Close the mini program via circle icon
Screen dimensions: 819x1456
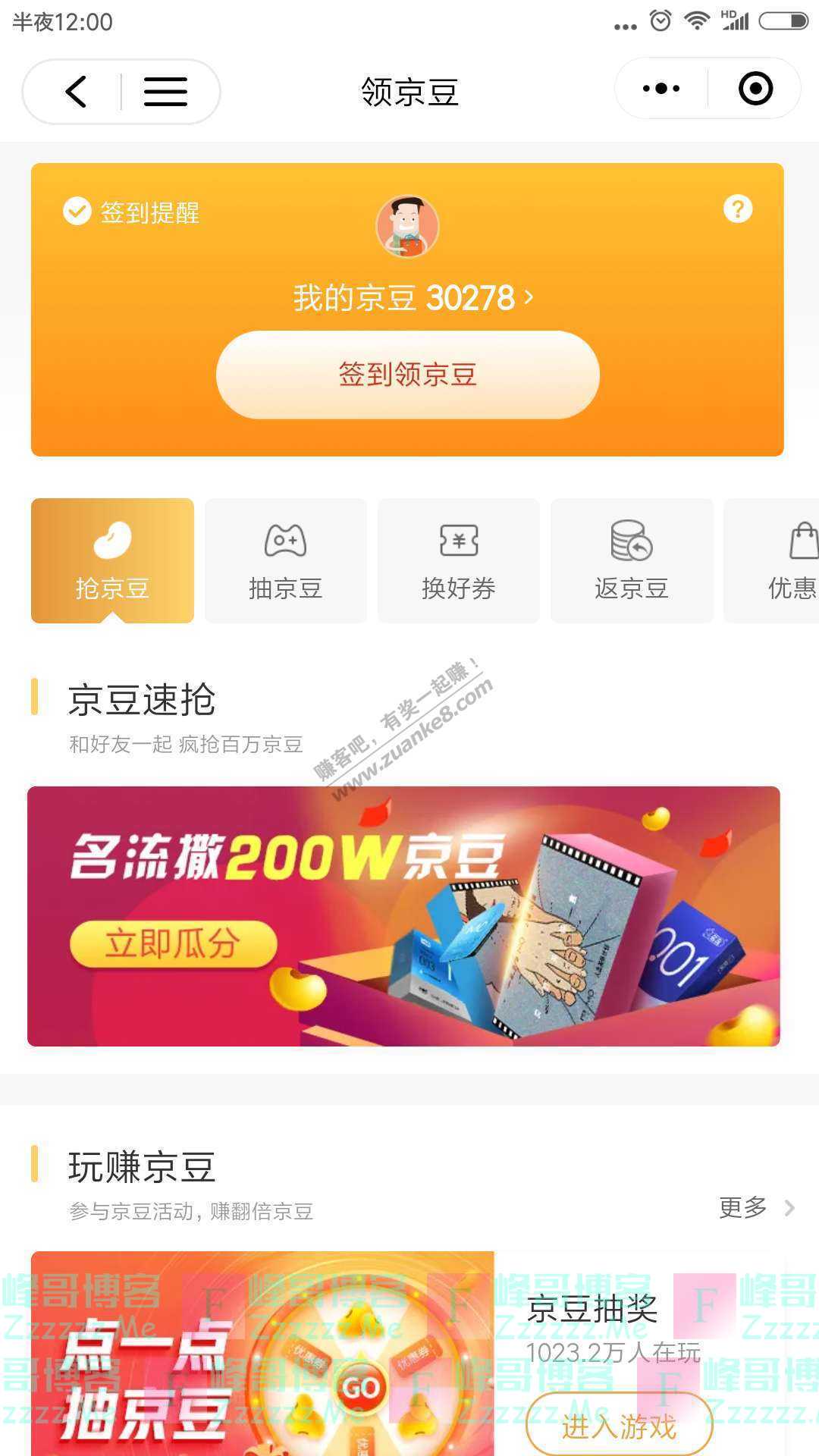pos(755,89)
